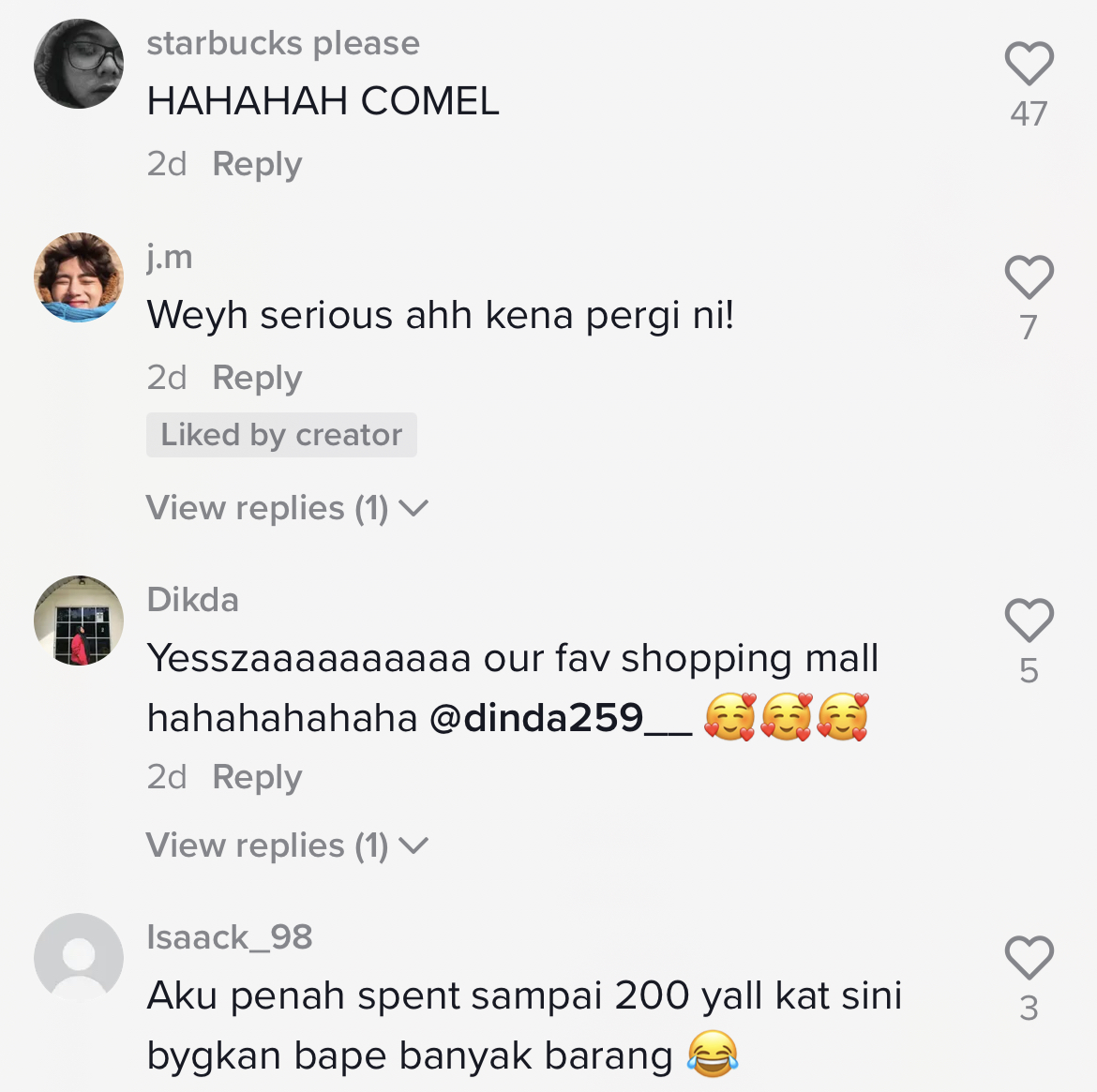The height and width of the screenshot is (1092, 1097).
Task: Reply to j.m's comment
Action: (257, 378)
